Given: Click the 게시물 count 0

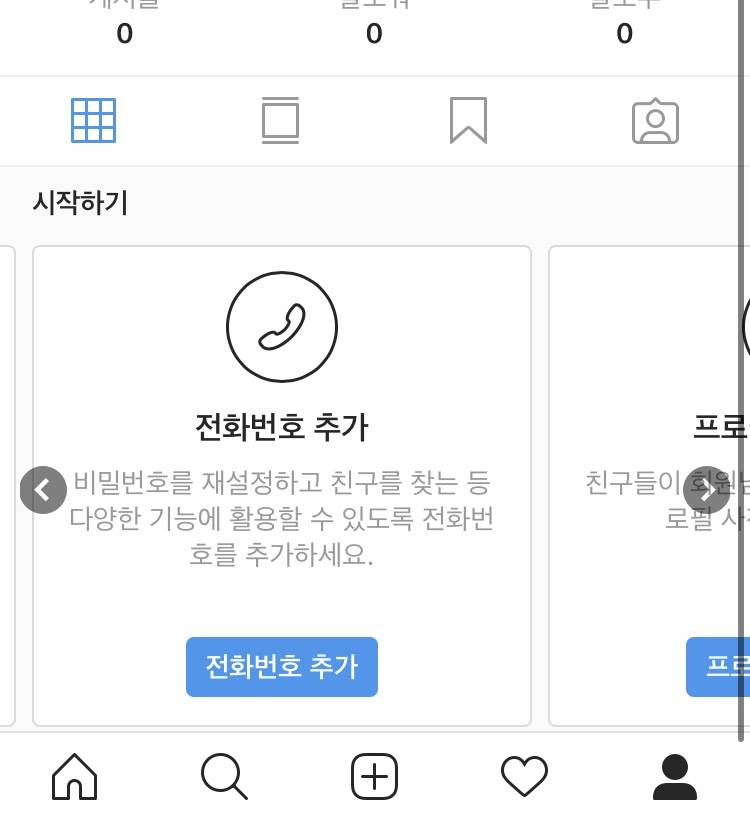Looking at the screenshot, I should [x=124, y=33].
